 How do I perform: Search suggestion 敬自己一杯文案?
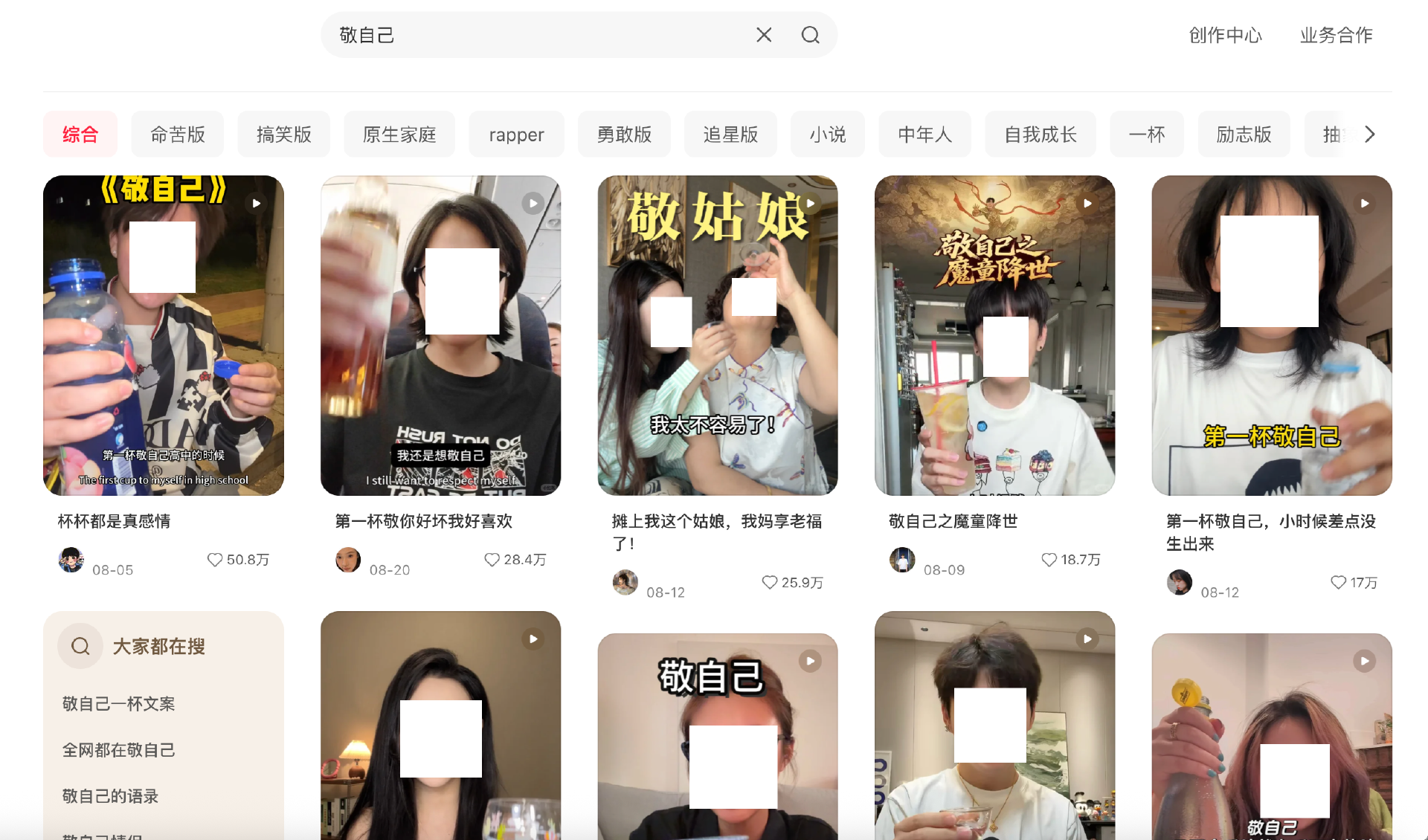(119, 704)
